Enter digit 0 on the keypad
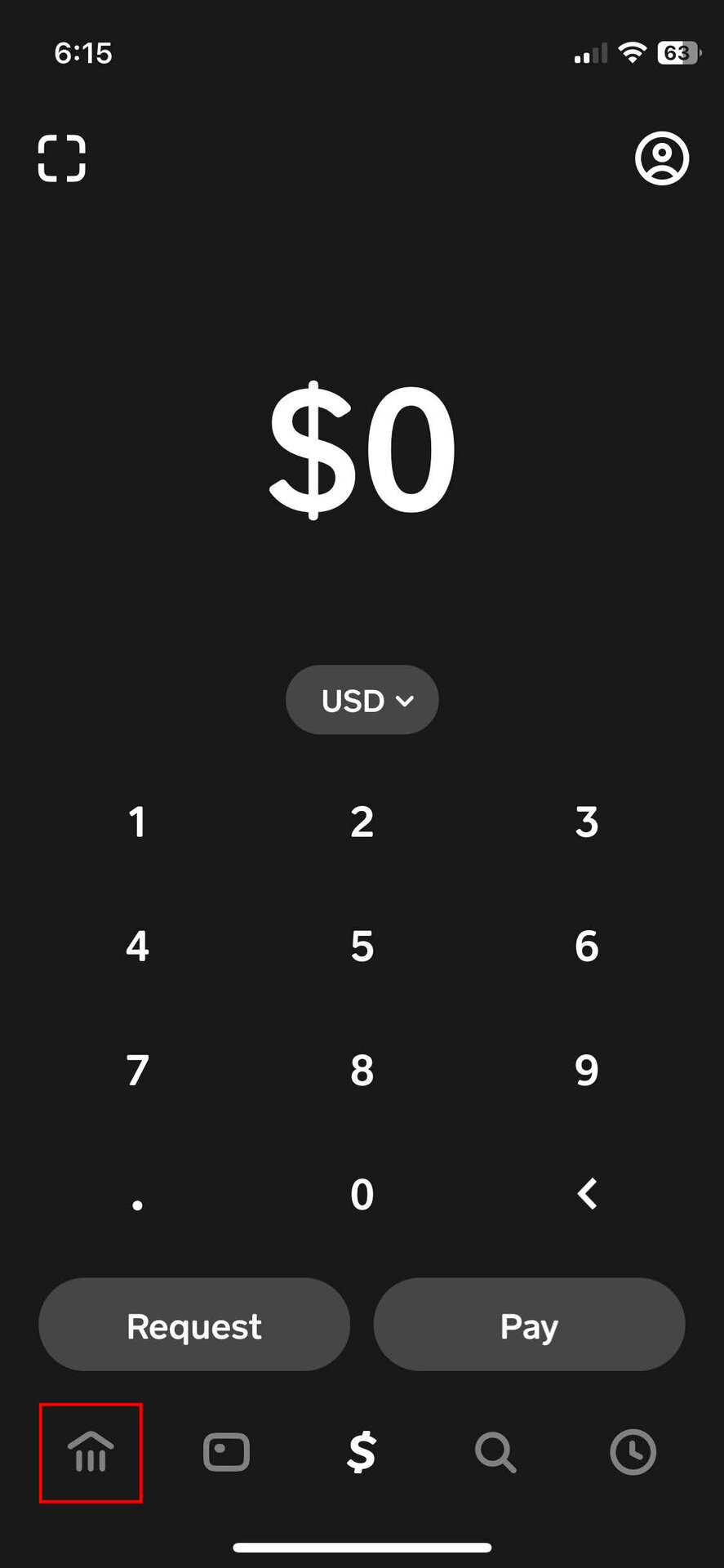Image resolution: width=724 pixels, height=1568 pixels. click(362, 1195)
